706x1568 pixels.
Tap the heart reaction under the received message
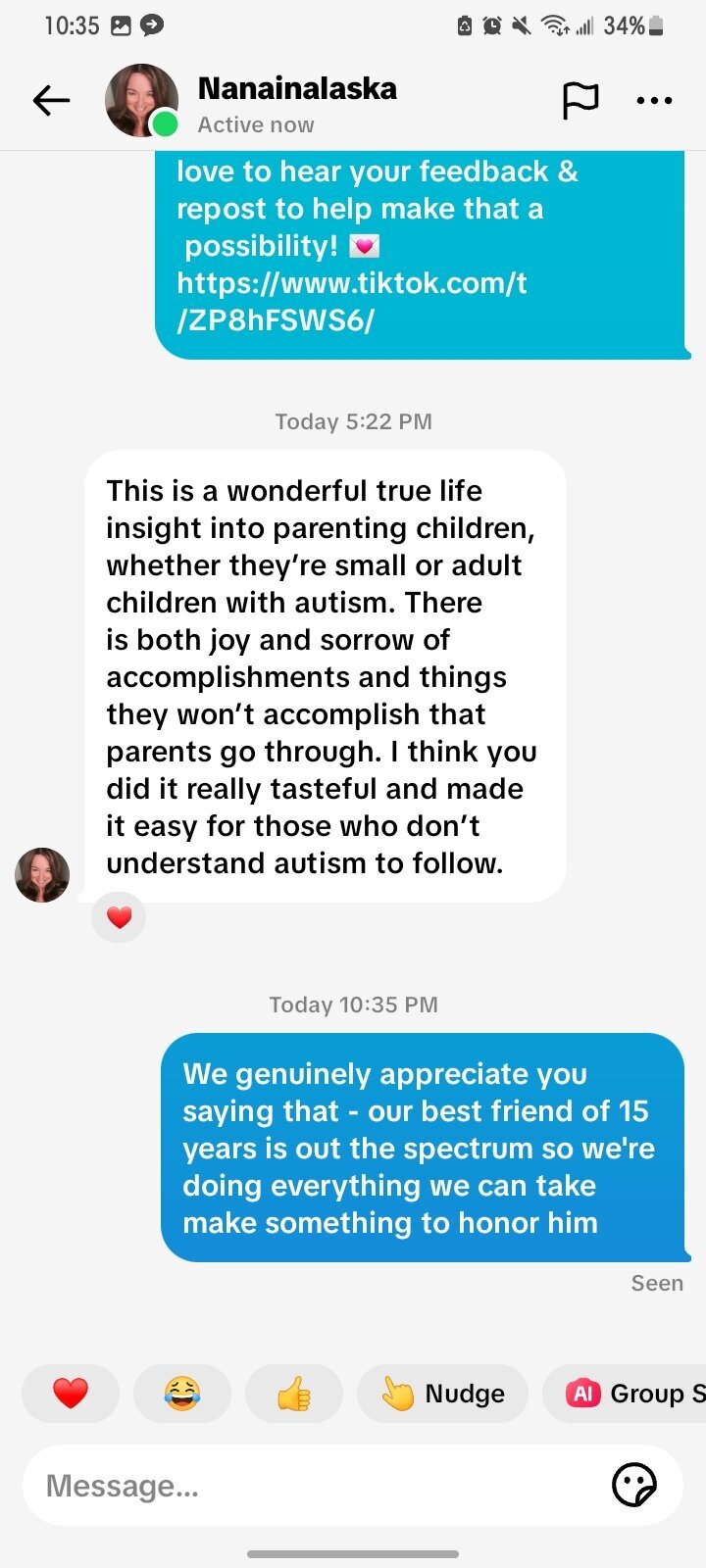pos(119,917)
